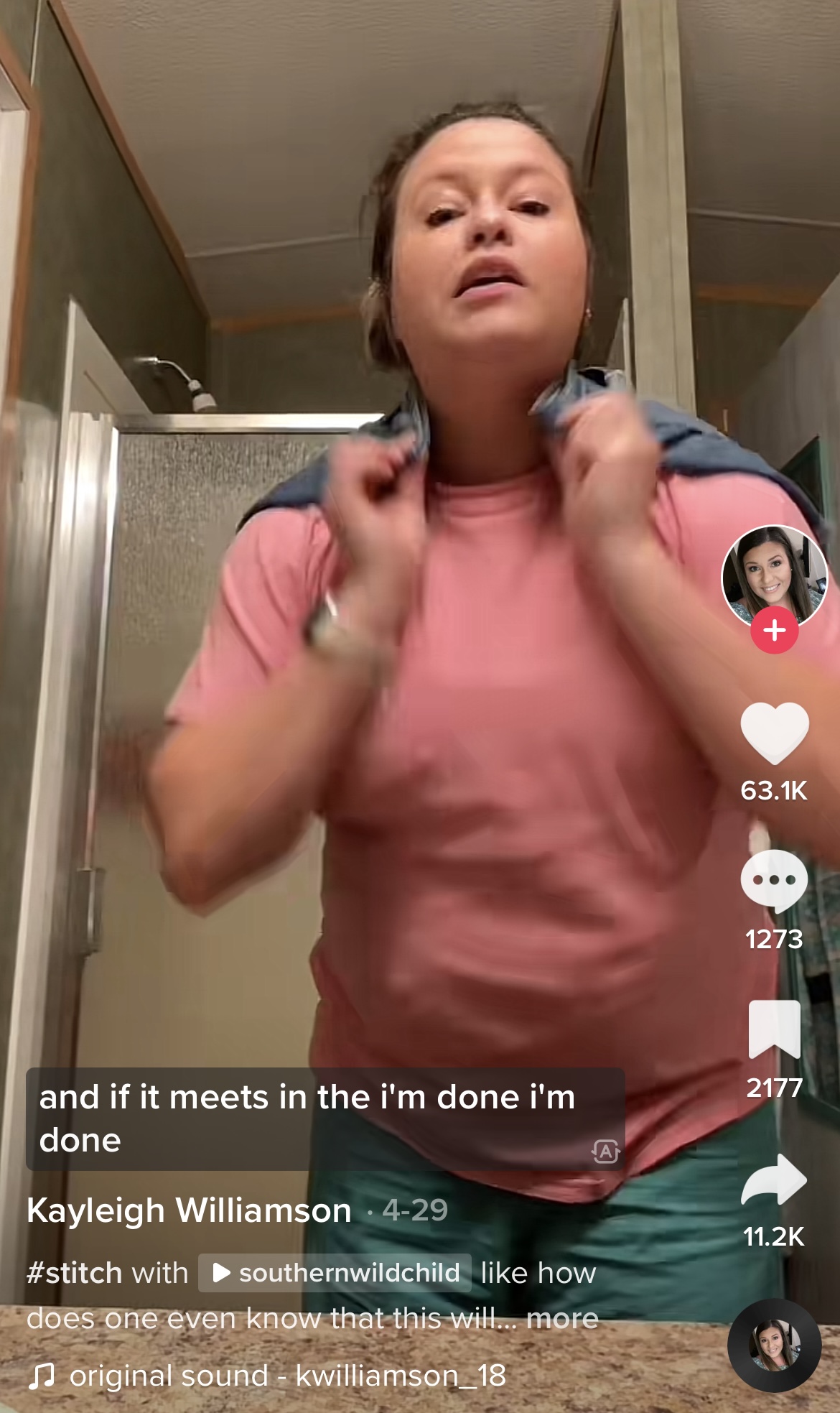Follow the creator with the plus button
The height and width of the screenshot is (1413, 840).
pos(774,630)
